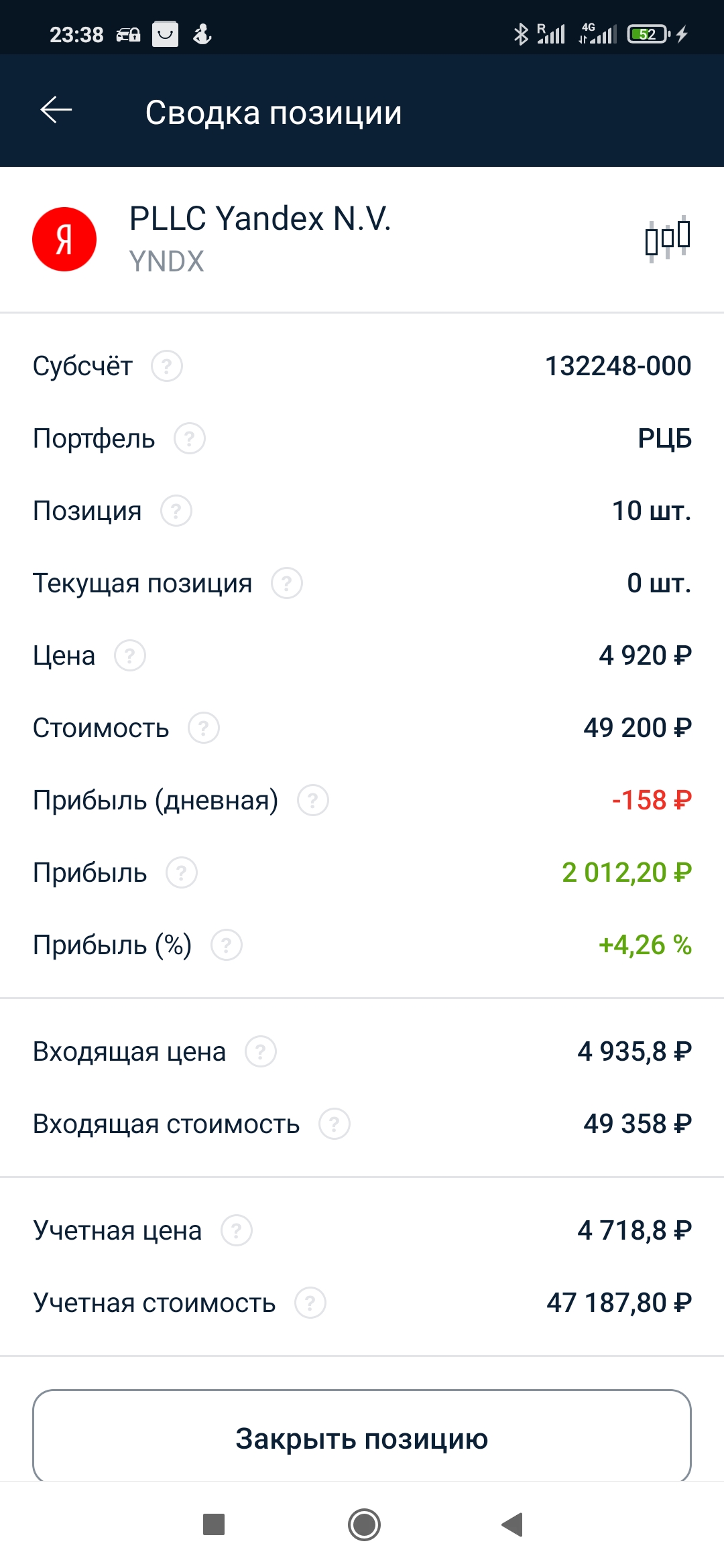Viewport: 724px width, 1568px height.
Task: Tap the question mark next to Позиция
Action: (x=176, y=511)
